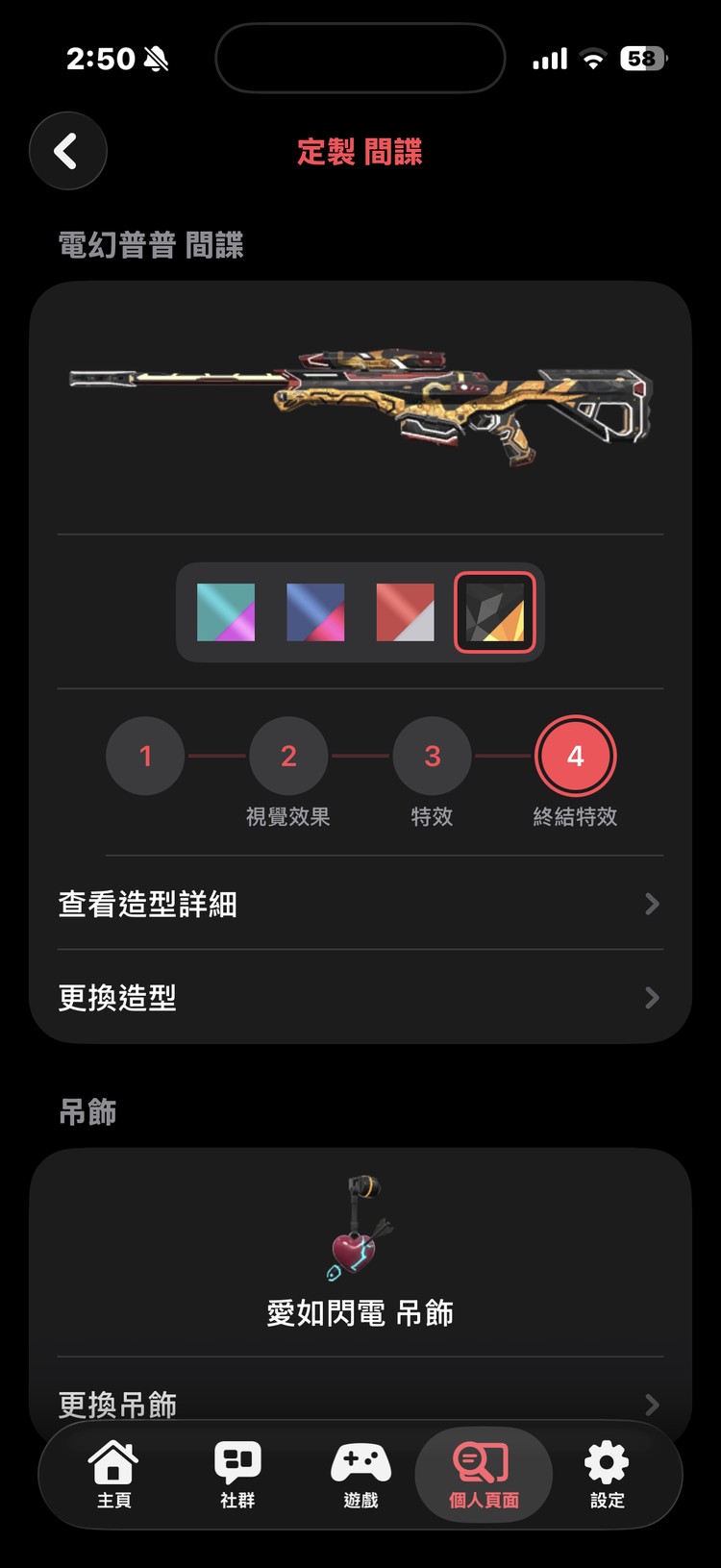The width and height of the screenshot is (721, 1568).
Task: Select the 遊戲 game controller icon
Action: [x=360, y=1461]
